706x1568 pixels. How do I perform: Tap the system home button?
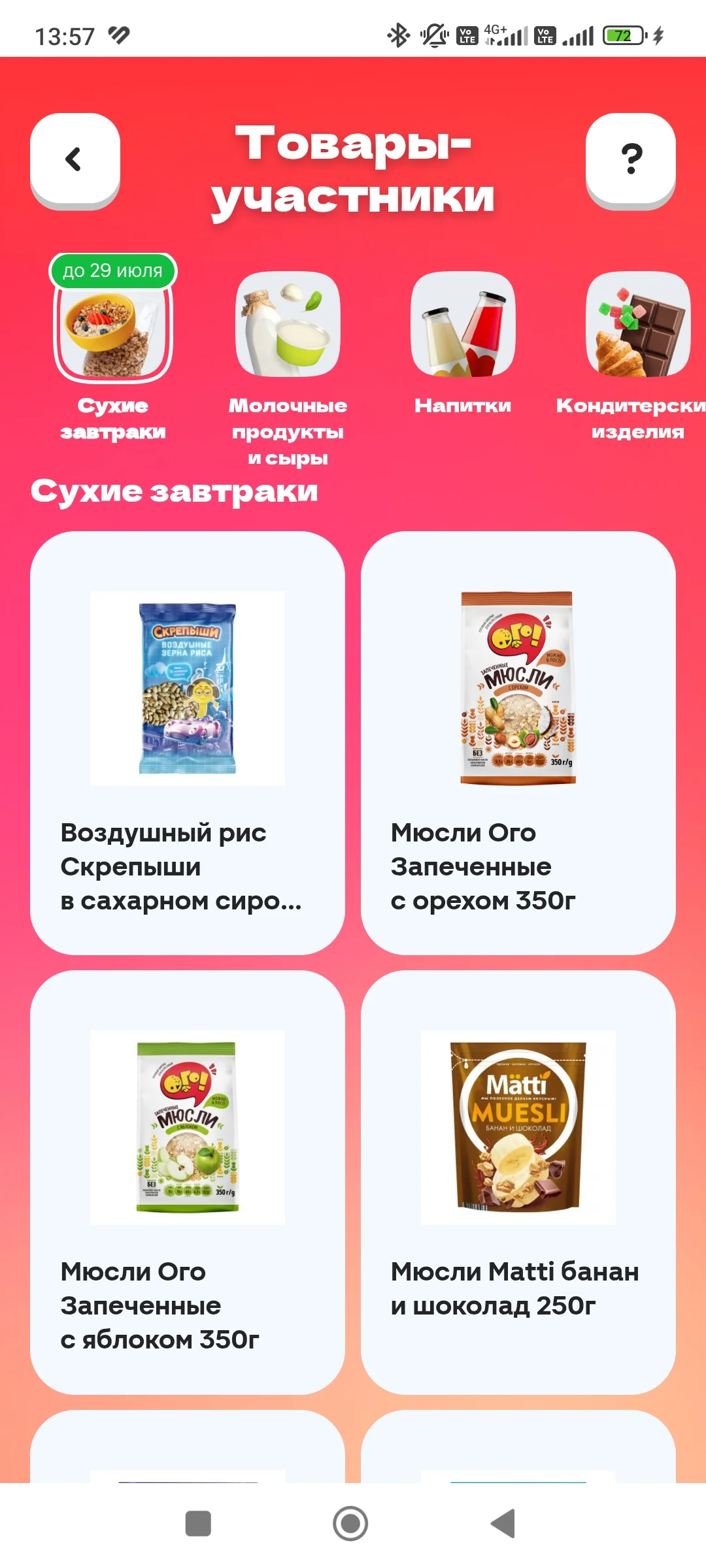[x=350, y=1524]
